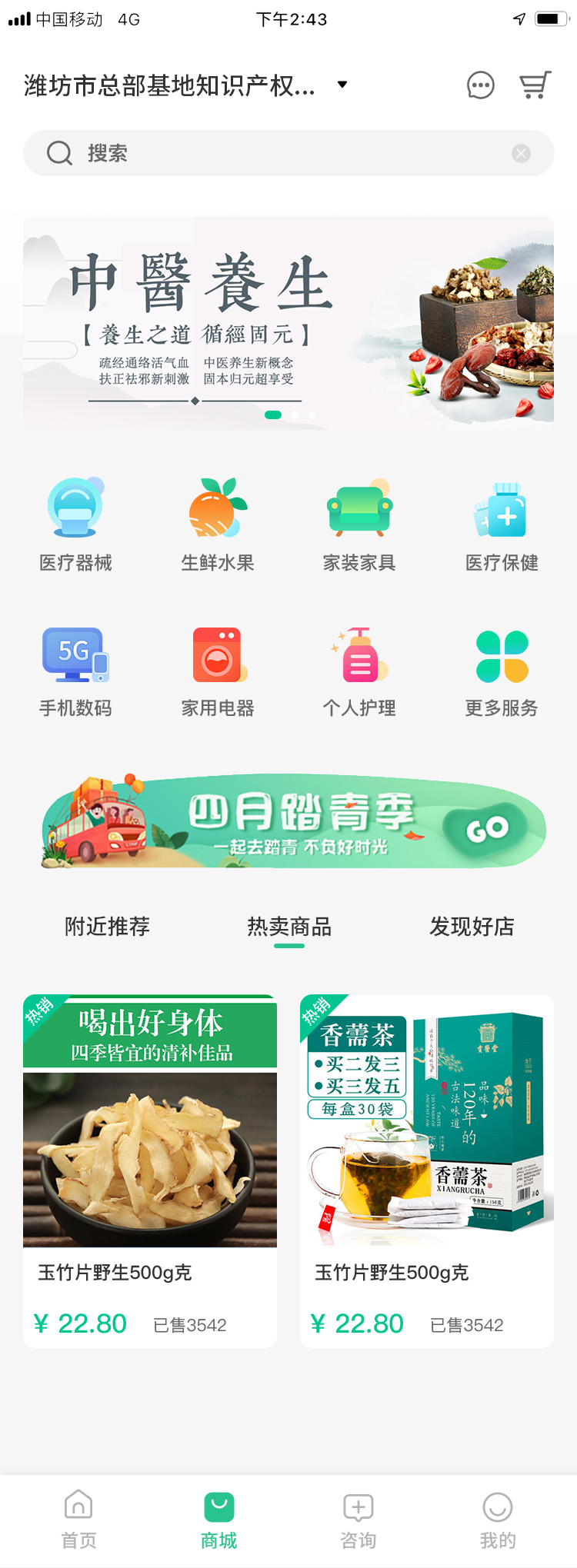
Task: Open the 个人护理 category
Action: pyautogui.click(x=359, y=670)
